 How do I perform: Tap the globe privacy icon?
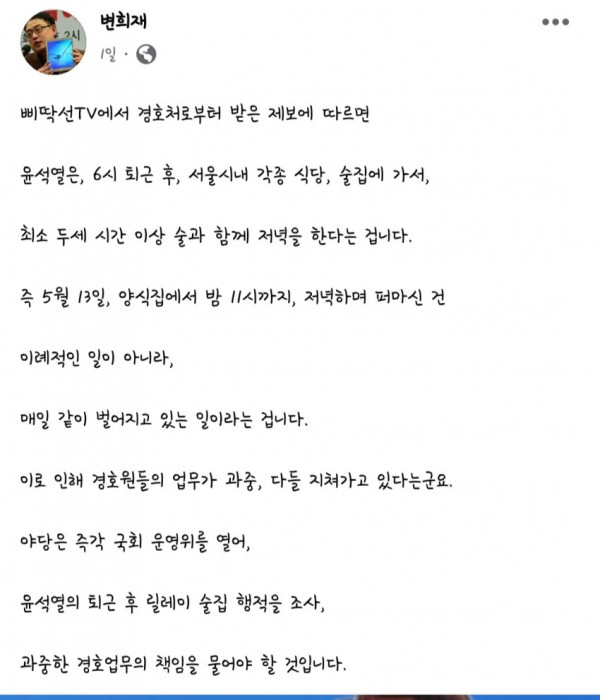pyautogui.click(x=146, y=55)
